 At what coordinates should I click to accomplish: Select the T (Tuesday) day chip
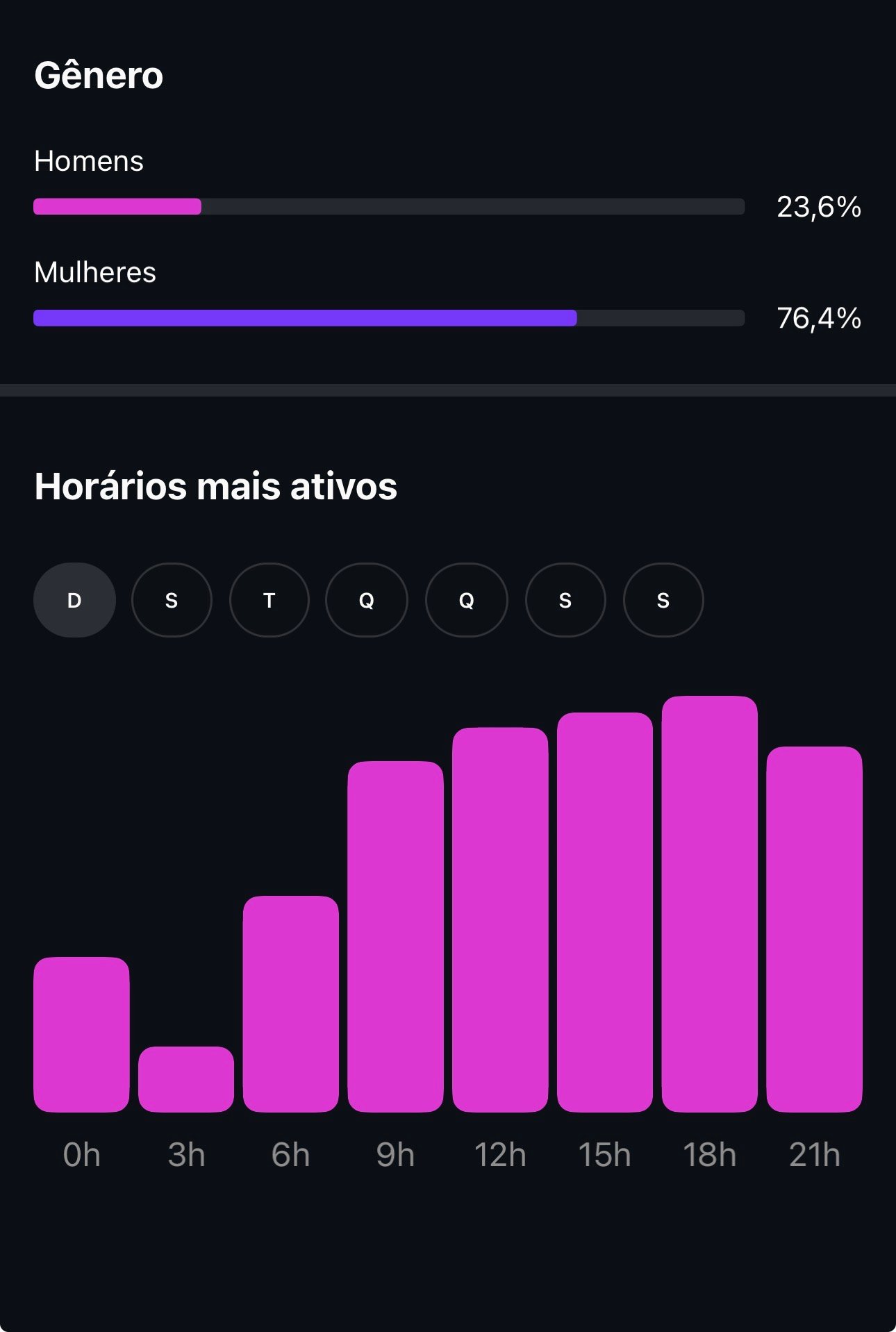coord(269,600)
